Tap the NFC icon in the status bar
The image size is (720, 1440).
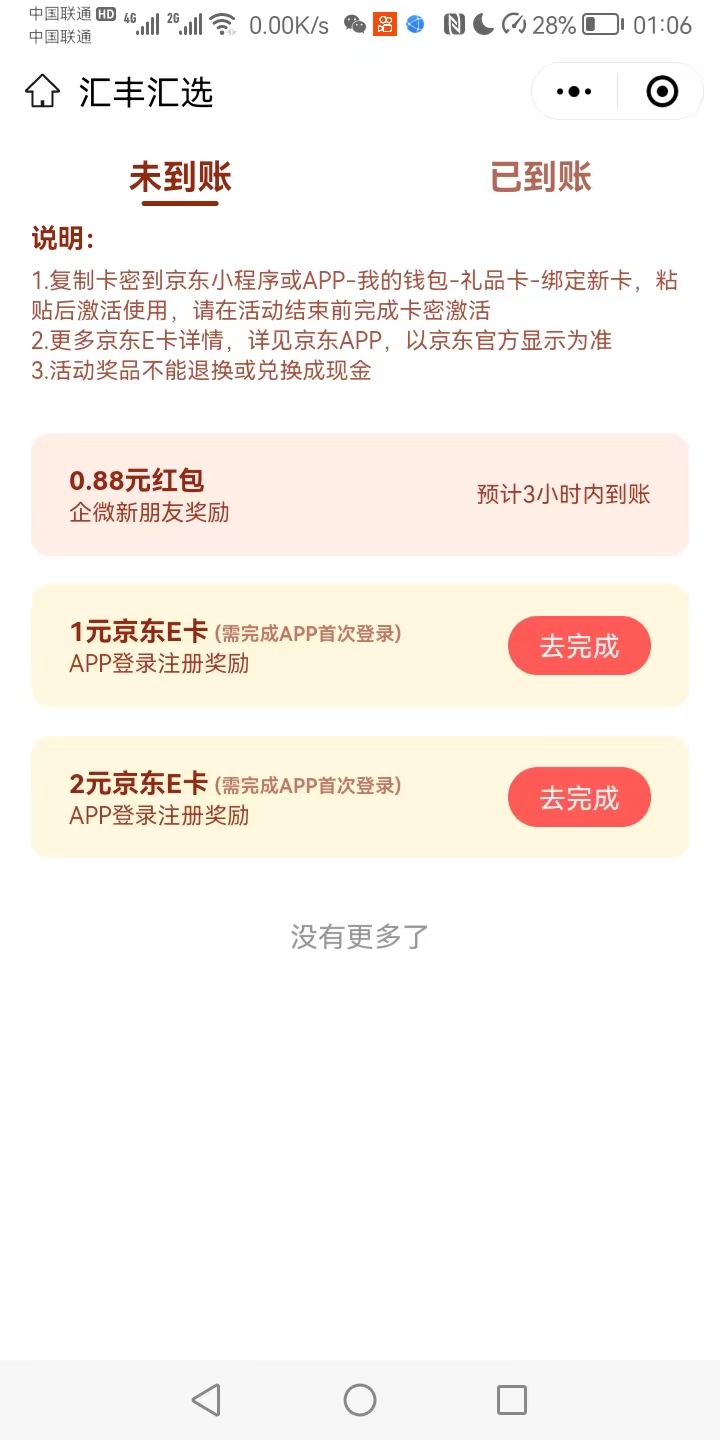454,24
